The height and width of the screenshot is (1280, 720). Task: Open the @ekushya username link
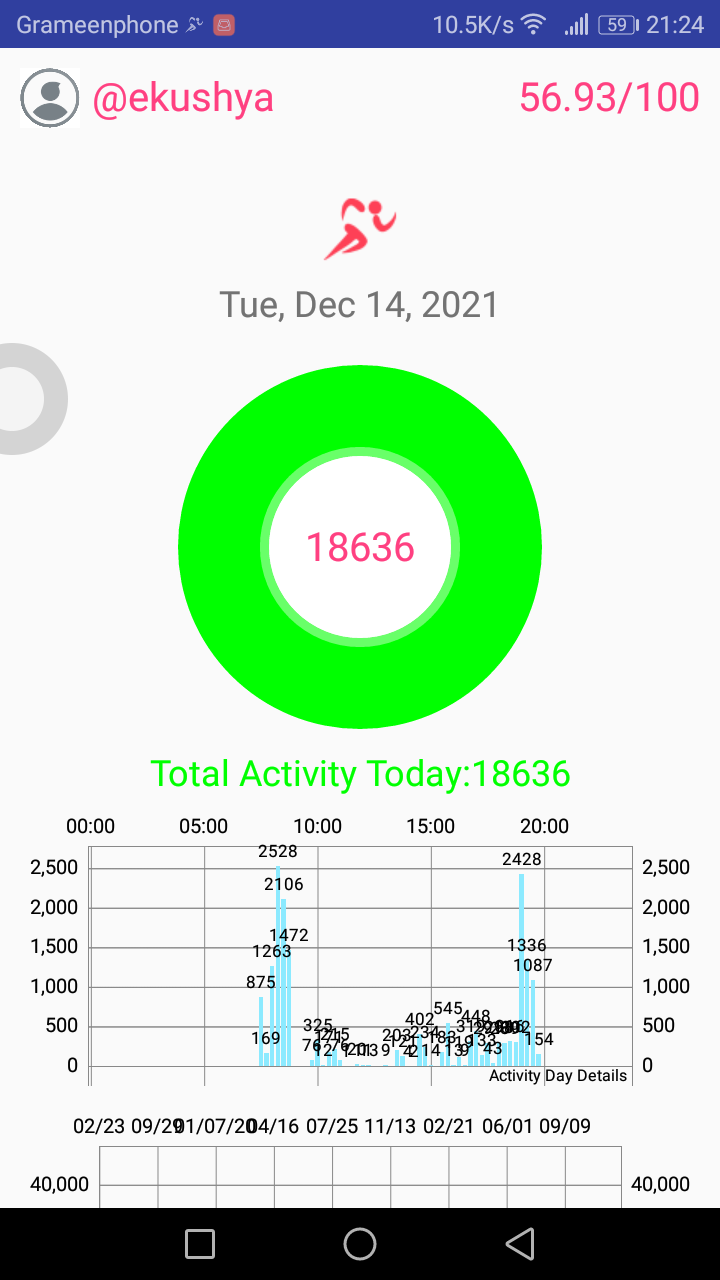[x=183, y=98]
